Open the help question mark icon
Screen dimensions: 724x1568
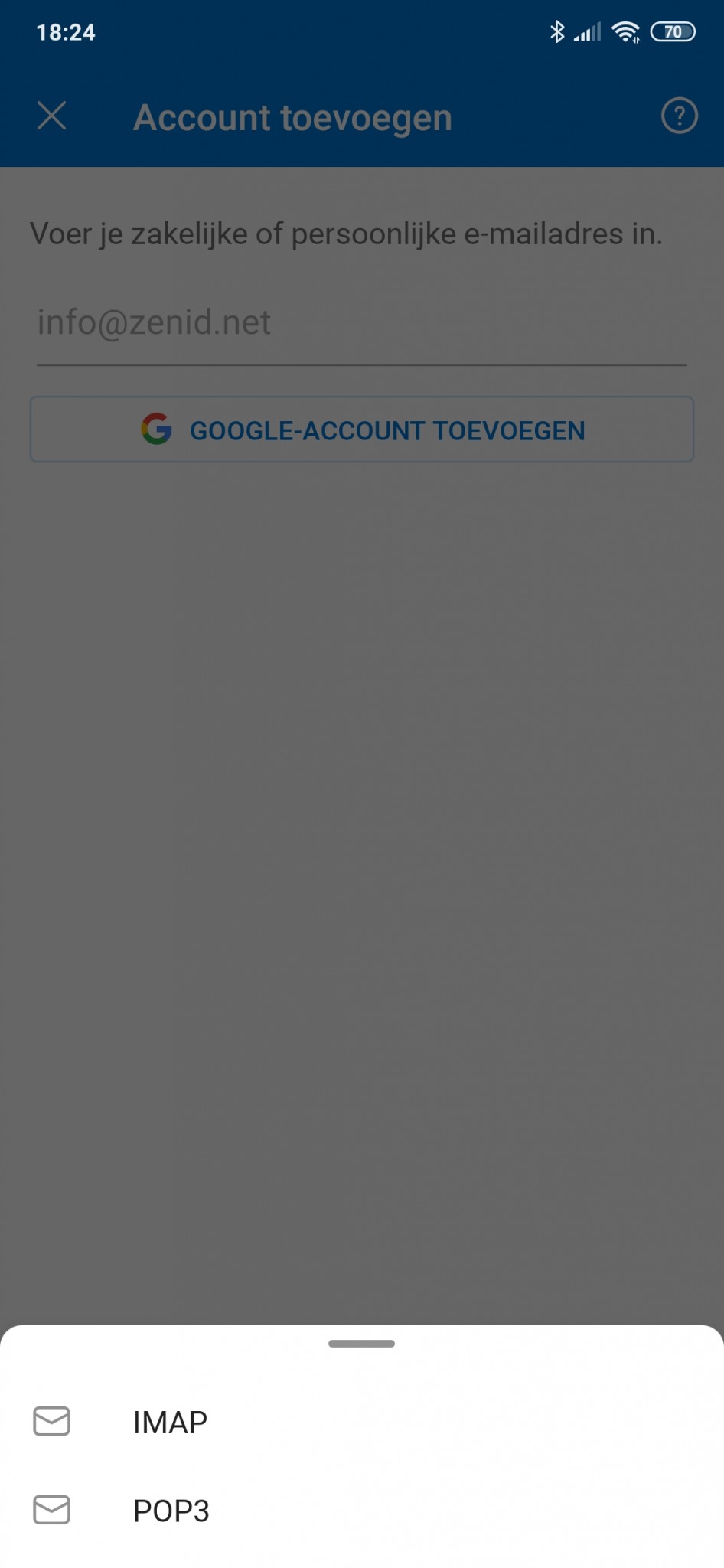tap(679, 116)
